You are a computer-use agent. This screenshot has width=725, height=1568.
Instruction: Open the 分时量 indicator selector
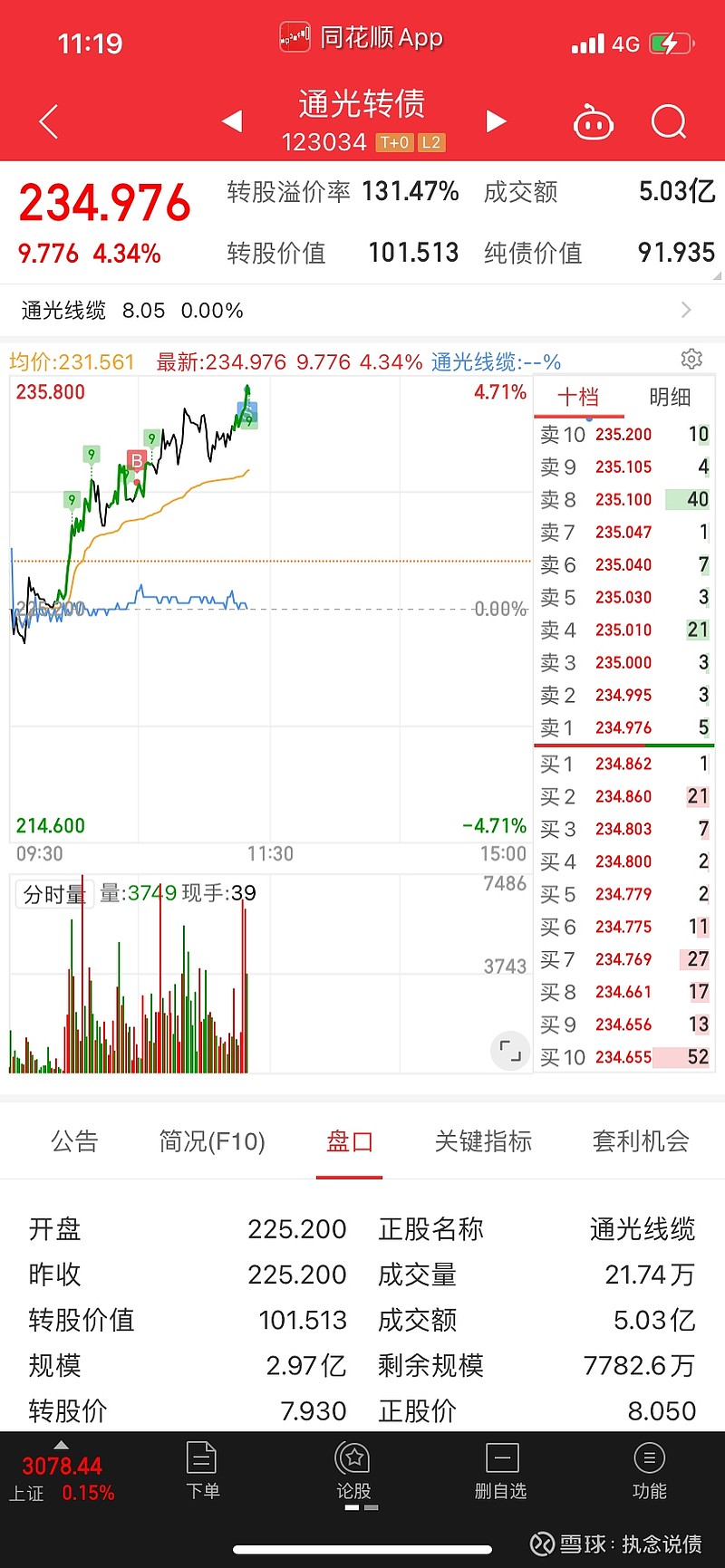point(54,894)
